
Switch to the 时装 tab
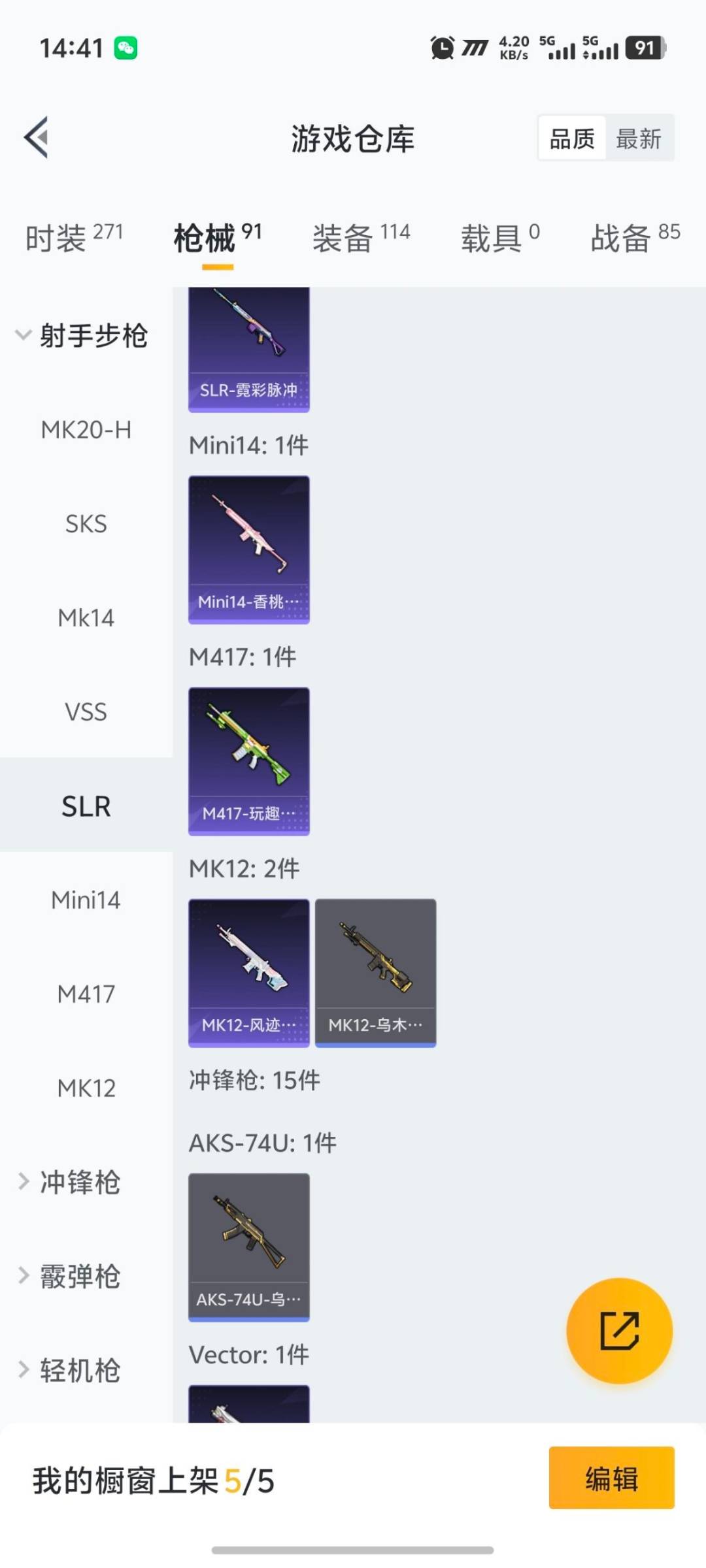(74, 237)
